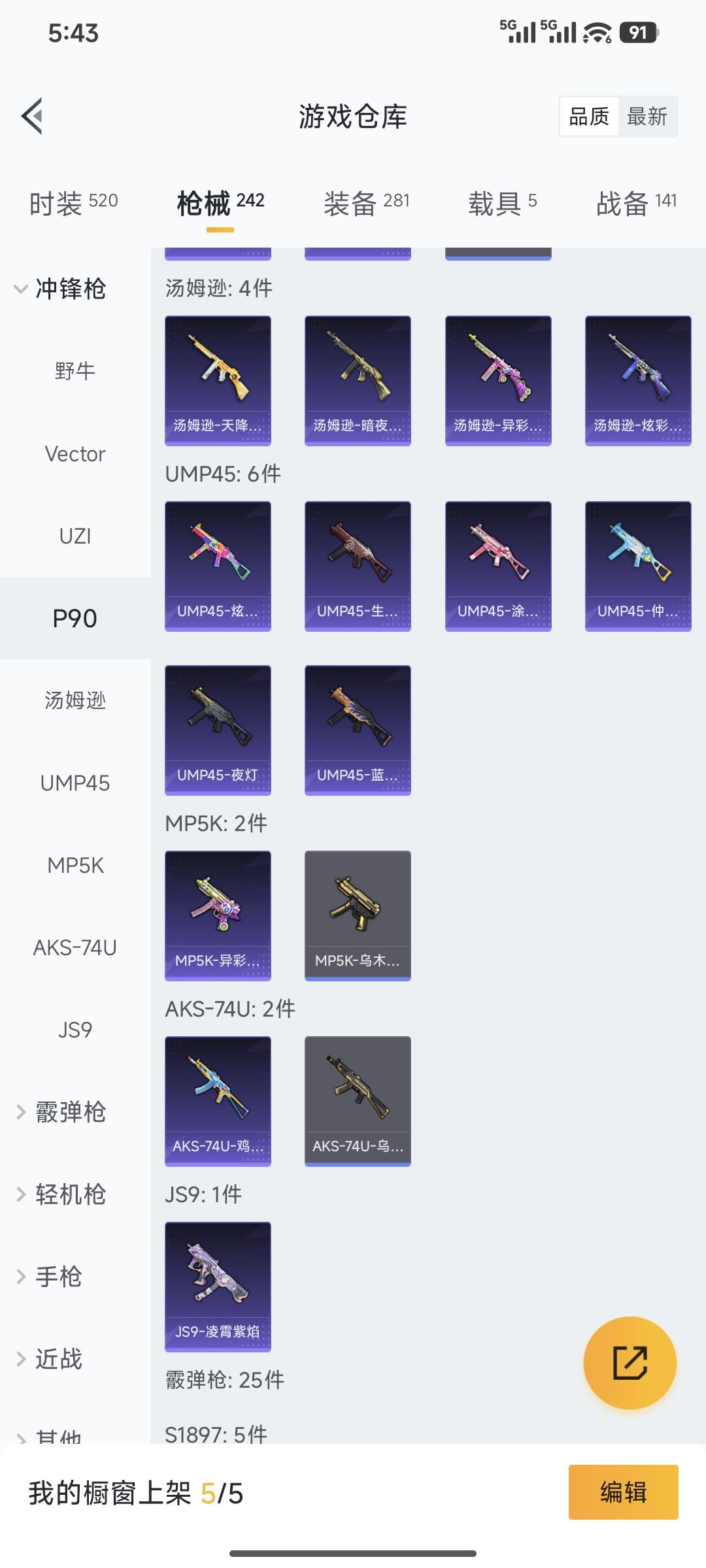Select Vector in the sidebar
Image resolution: width=706 pixels, height=1568 pixels.
point(75,454)
